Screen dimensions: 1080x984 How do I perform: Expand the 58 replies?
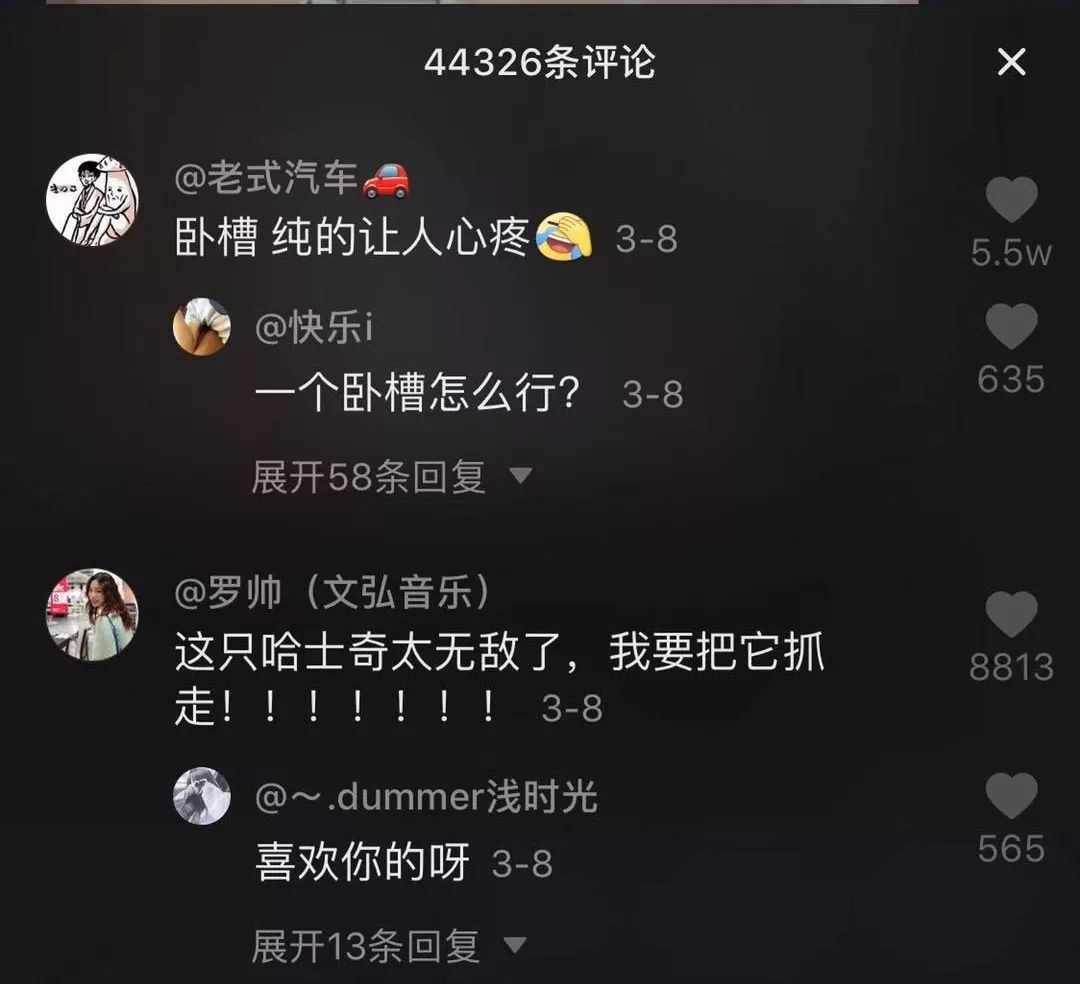tap(391, 477)
